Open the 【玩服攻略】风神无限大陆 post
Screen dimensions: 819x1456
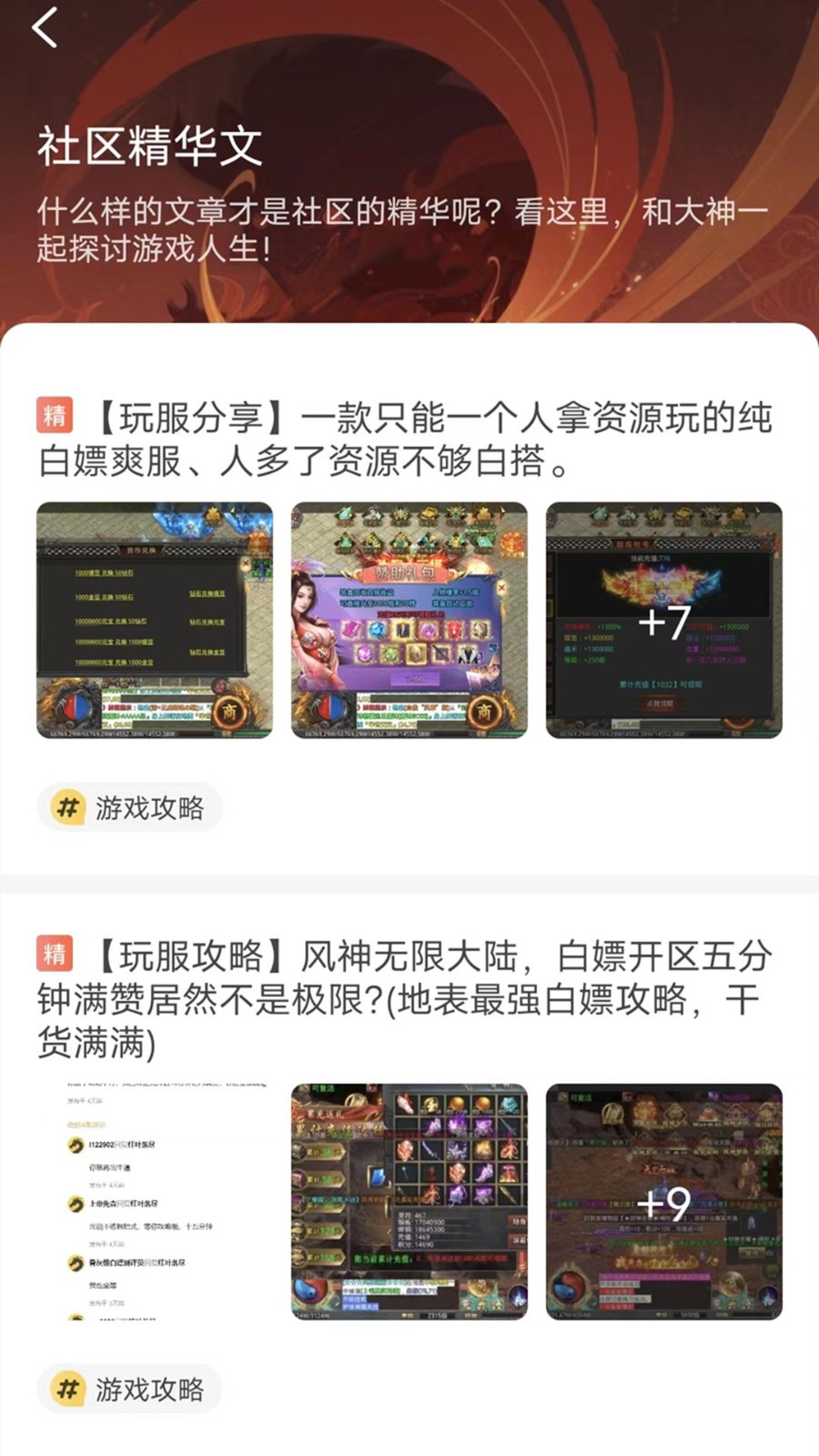pyautogui.click(x=405, y=998)
